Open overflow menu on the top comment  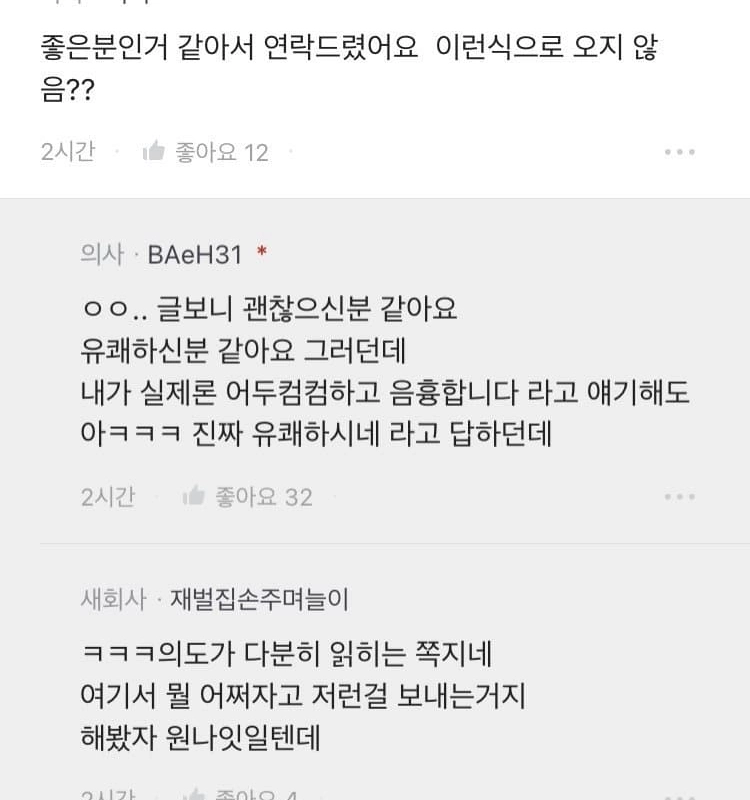679,152
